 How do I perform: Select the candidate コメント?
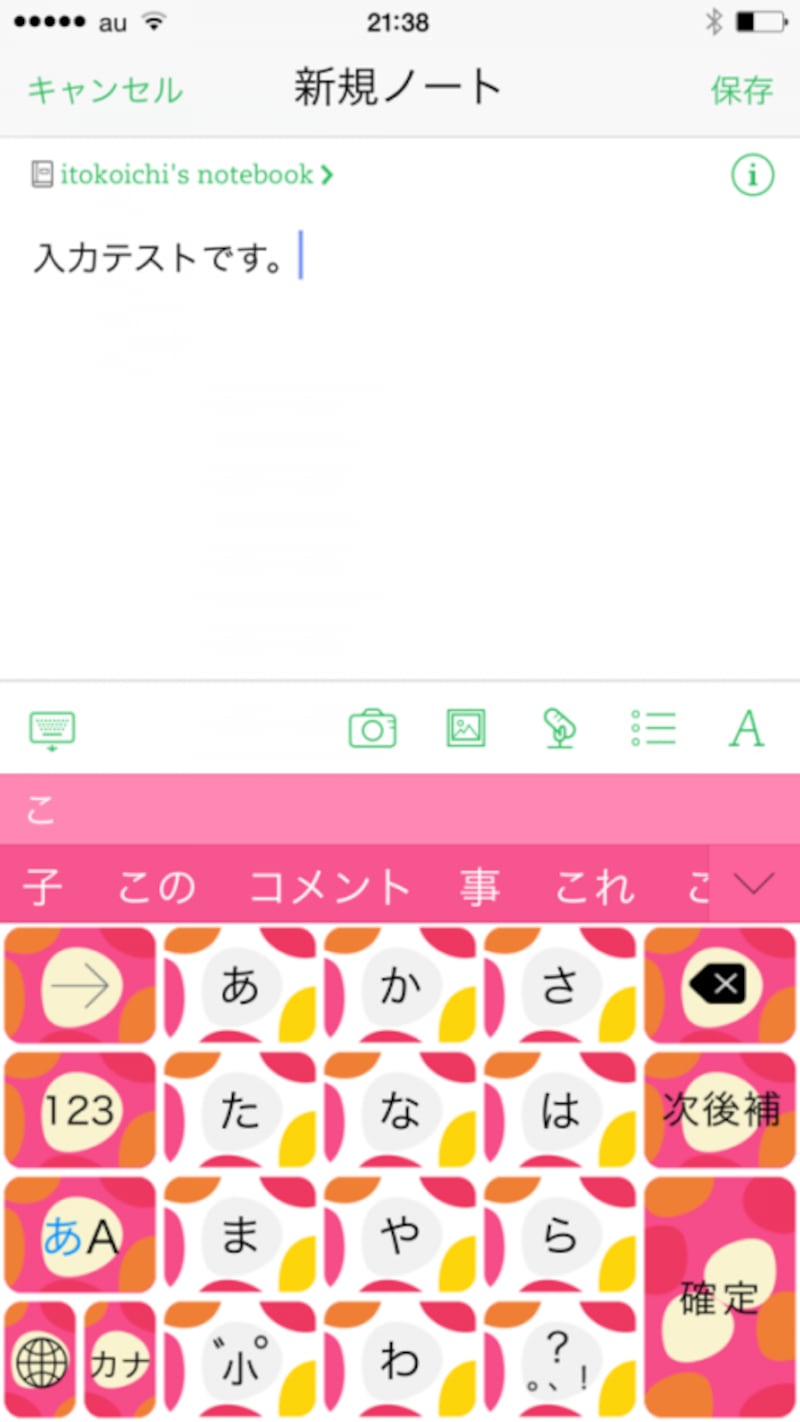tap(330, 884)
